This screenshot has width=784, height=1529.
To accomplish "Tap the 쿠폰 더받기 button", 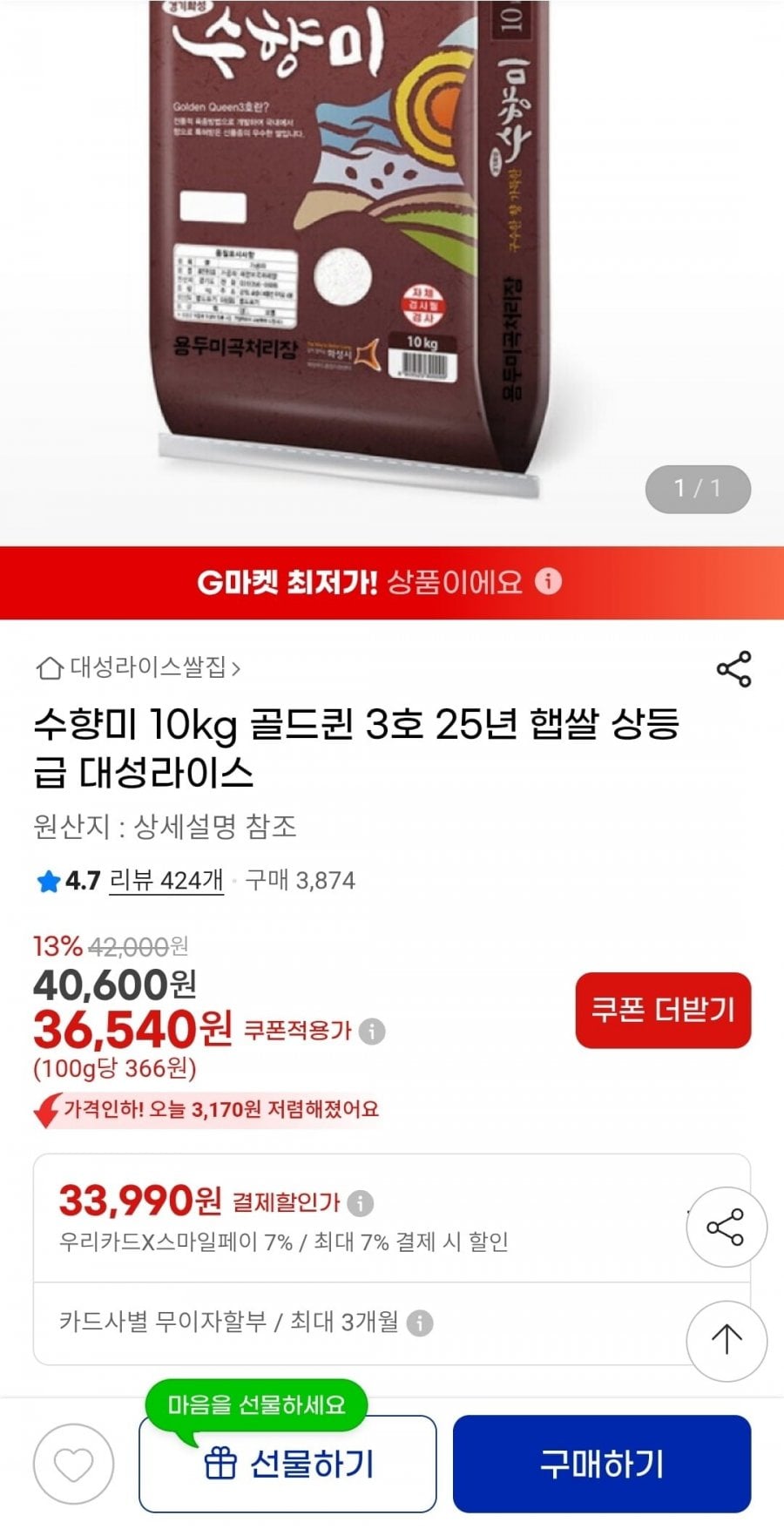I will click(x=663, y=1010).
